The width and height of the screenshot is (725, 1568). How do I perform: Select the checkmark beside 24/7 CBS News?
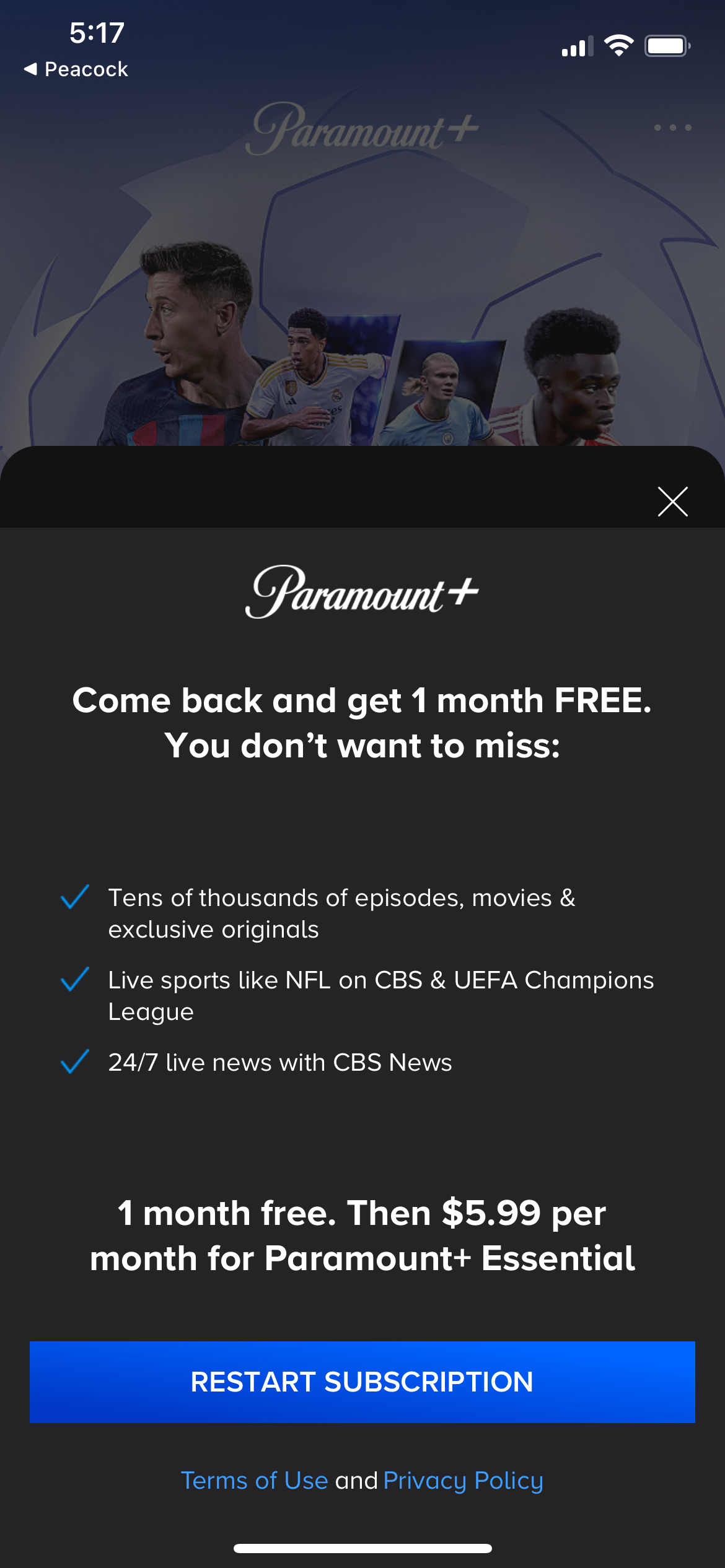[76, 1061]
